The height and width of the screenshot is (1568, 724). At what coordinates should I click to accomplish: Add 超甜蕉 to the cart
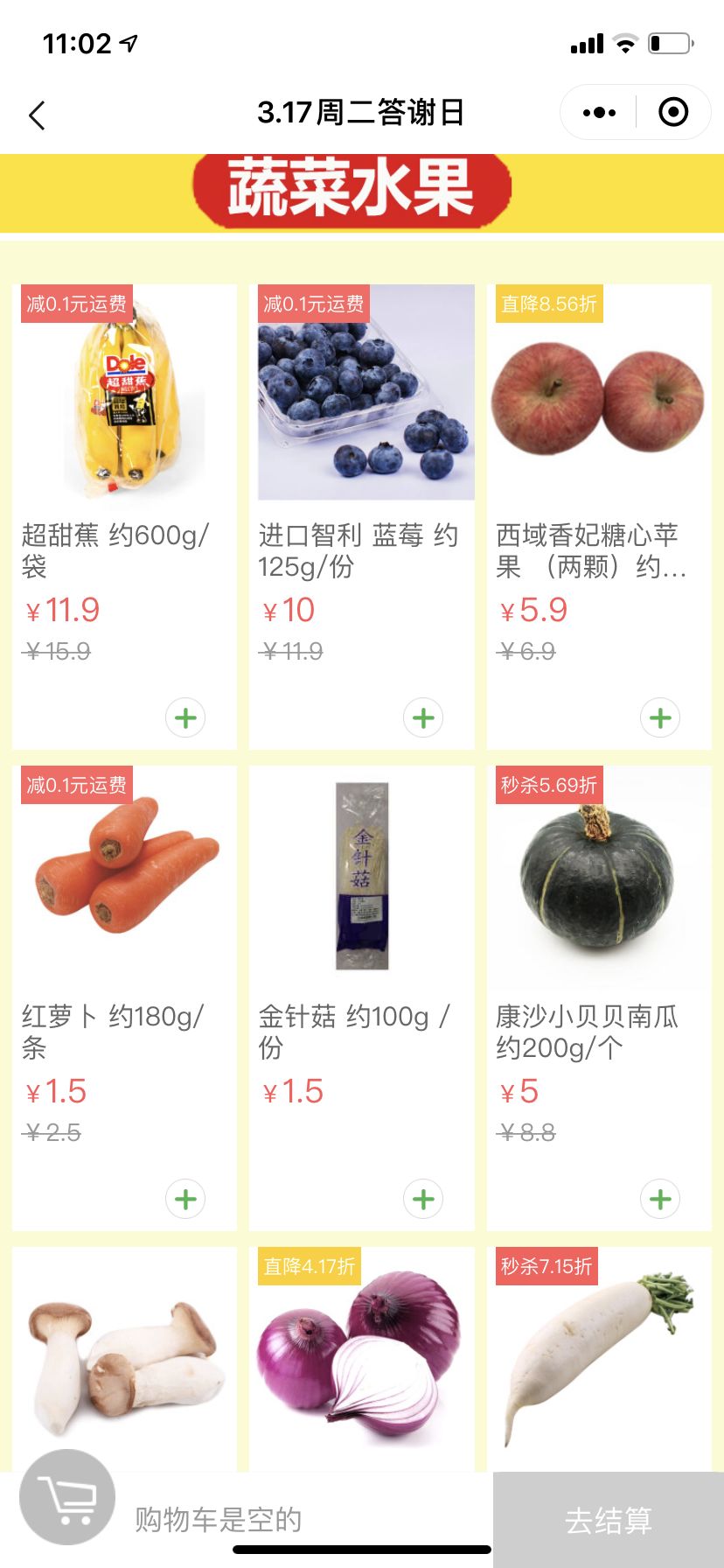tap(185, 718)
